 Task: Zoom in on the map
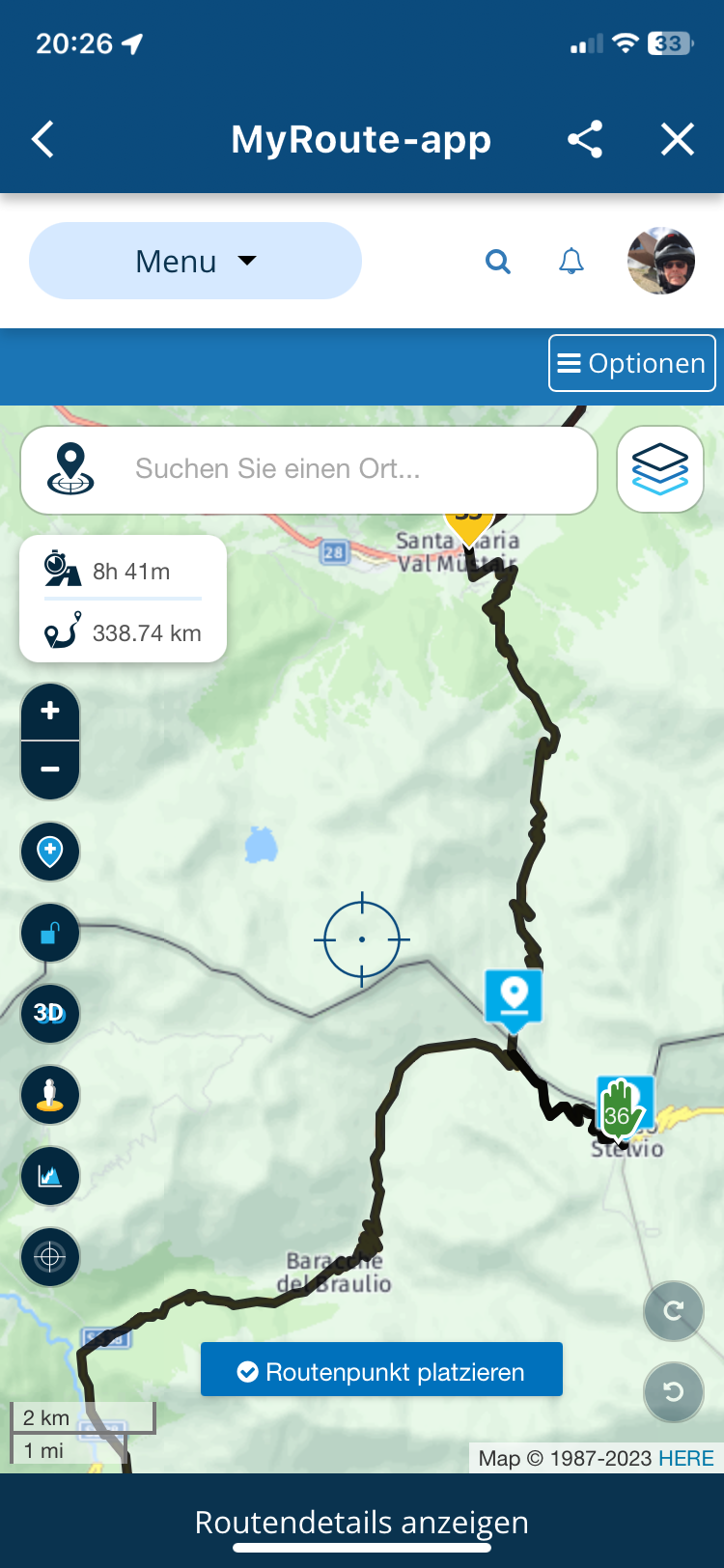(50, 712)
